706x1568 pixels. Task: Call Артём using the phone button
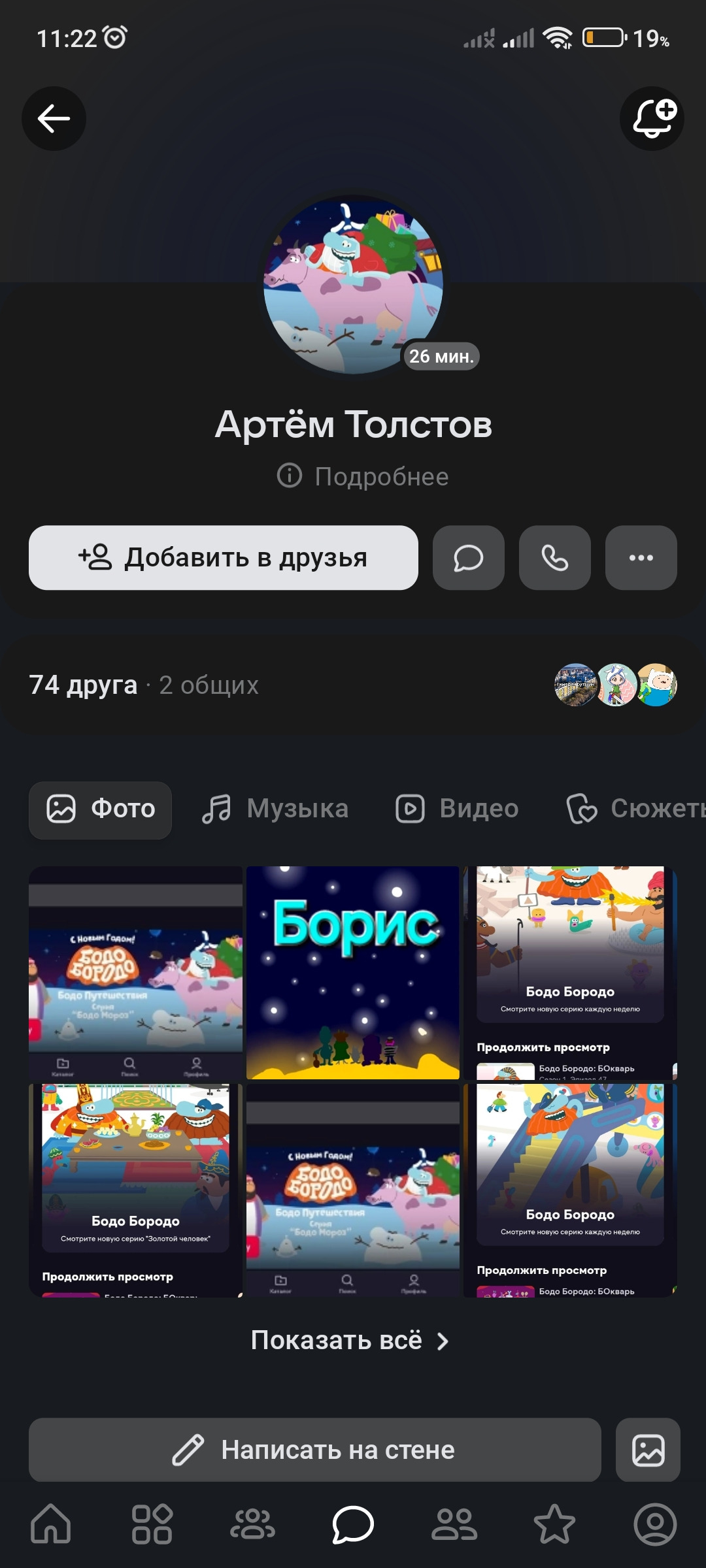555,558
